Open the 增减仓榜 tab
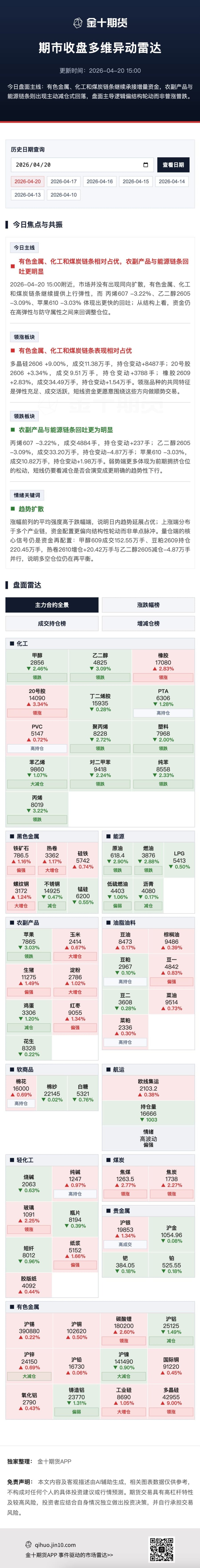200x1568 pixels. click(148, 623)
